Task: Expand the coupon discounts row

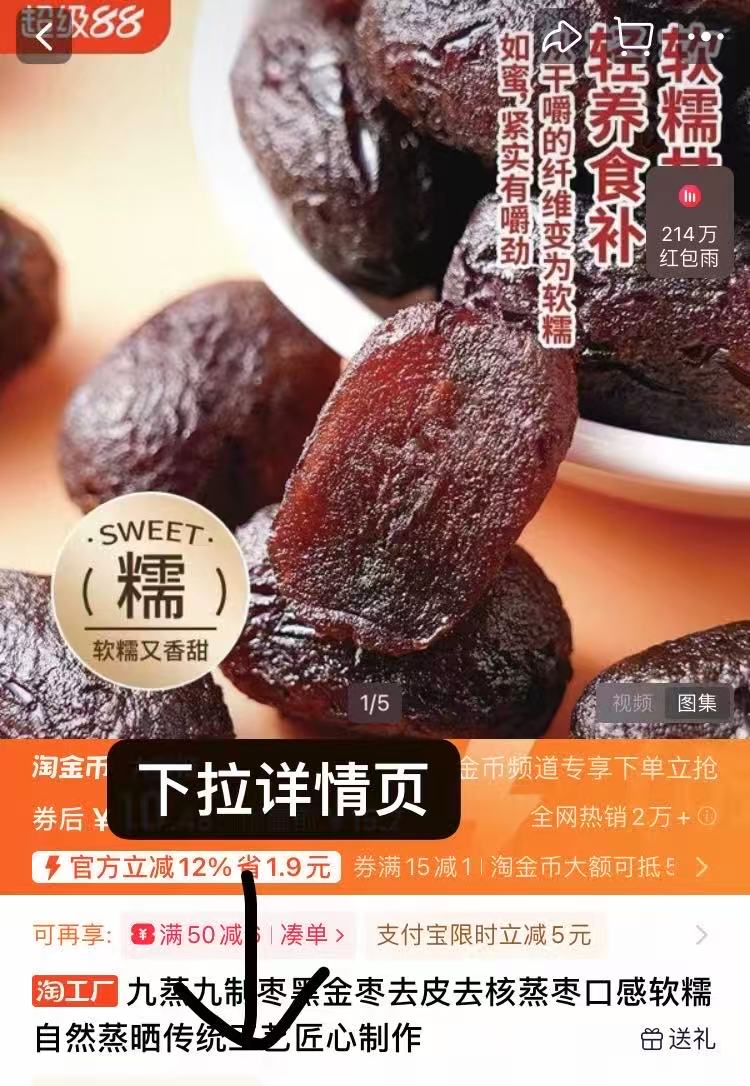Action: click(702, 866)
